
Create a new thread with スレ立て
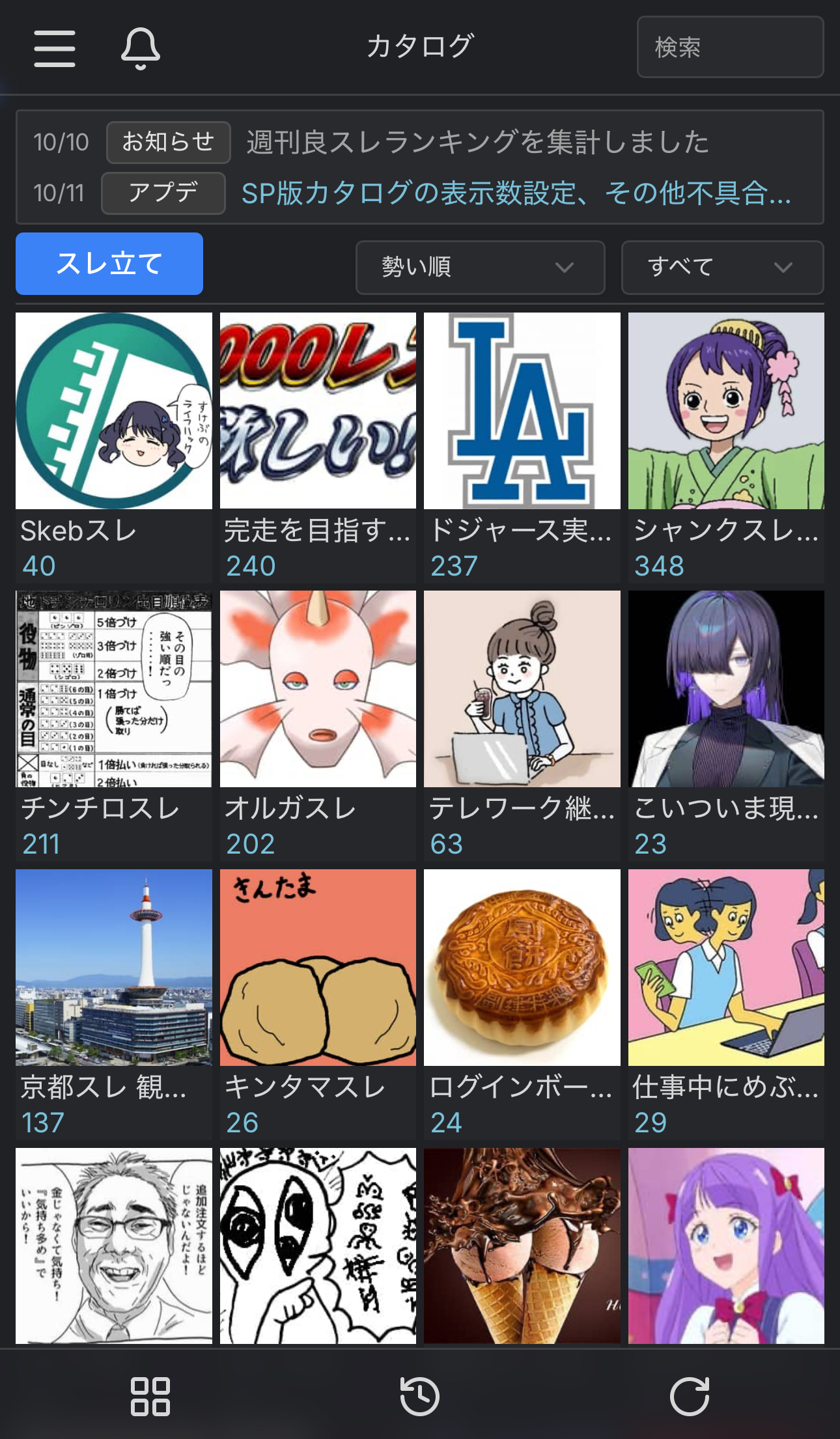tap(109, 264)
